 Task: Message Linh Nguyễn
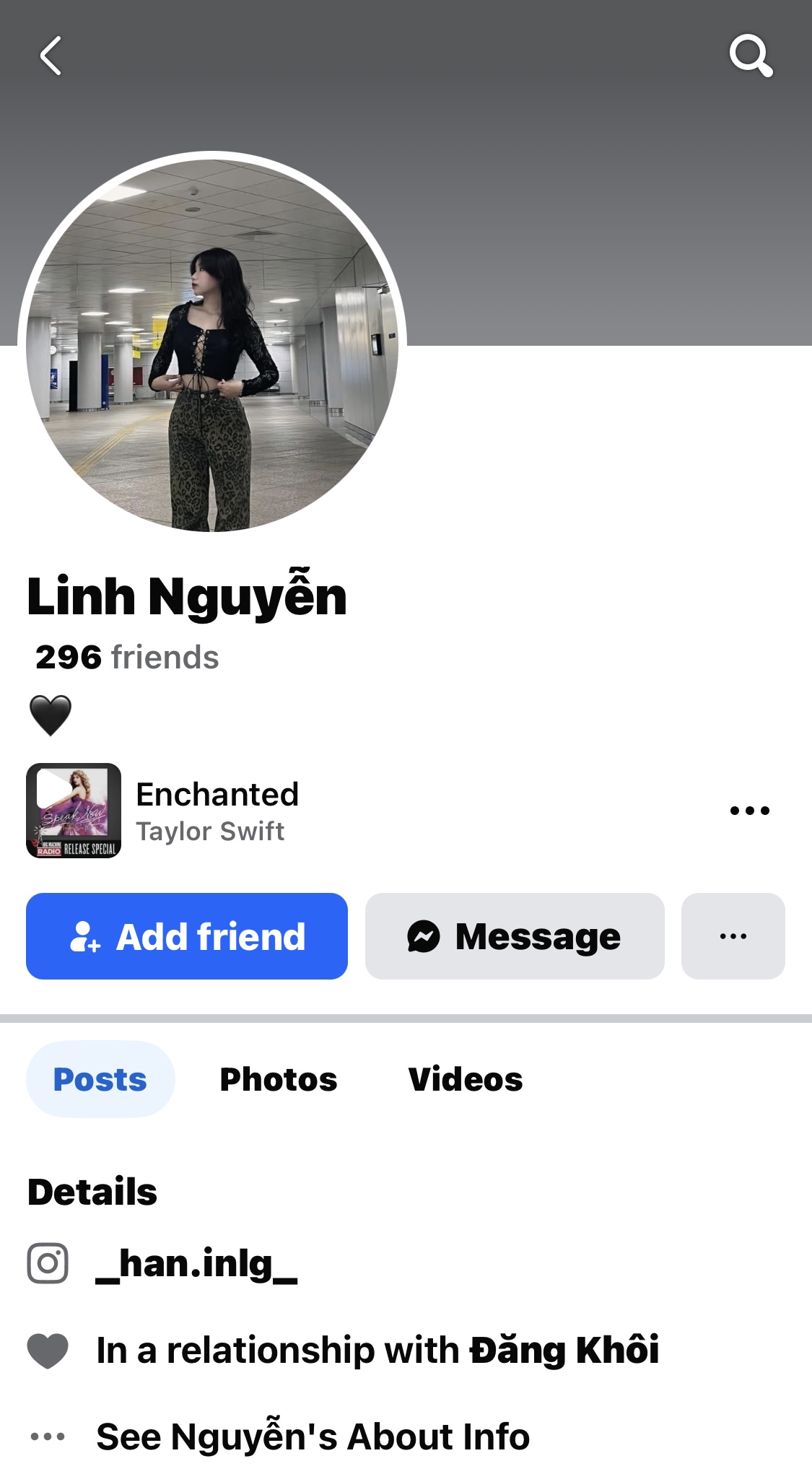click(515, 936)
